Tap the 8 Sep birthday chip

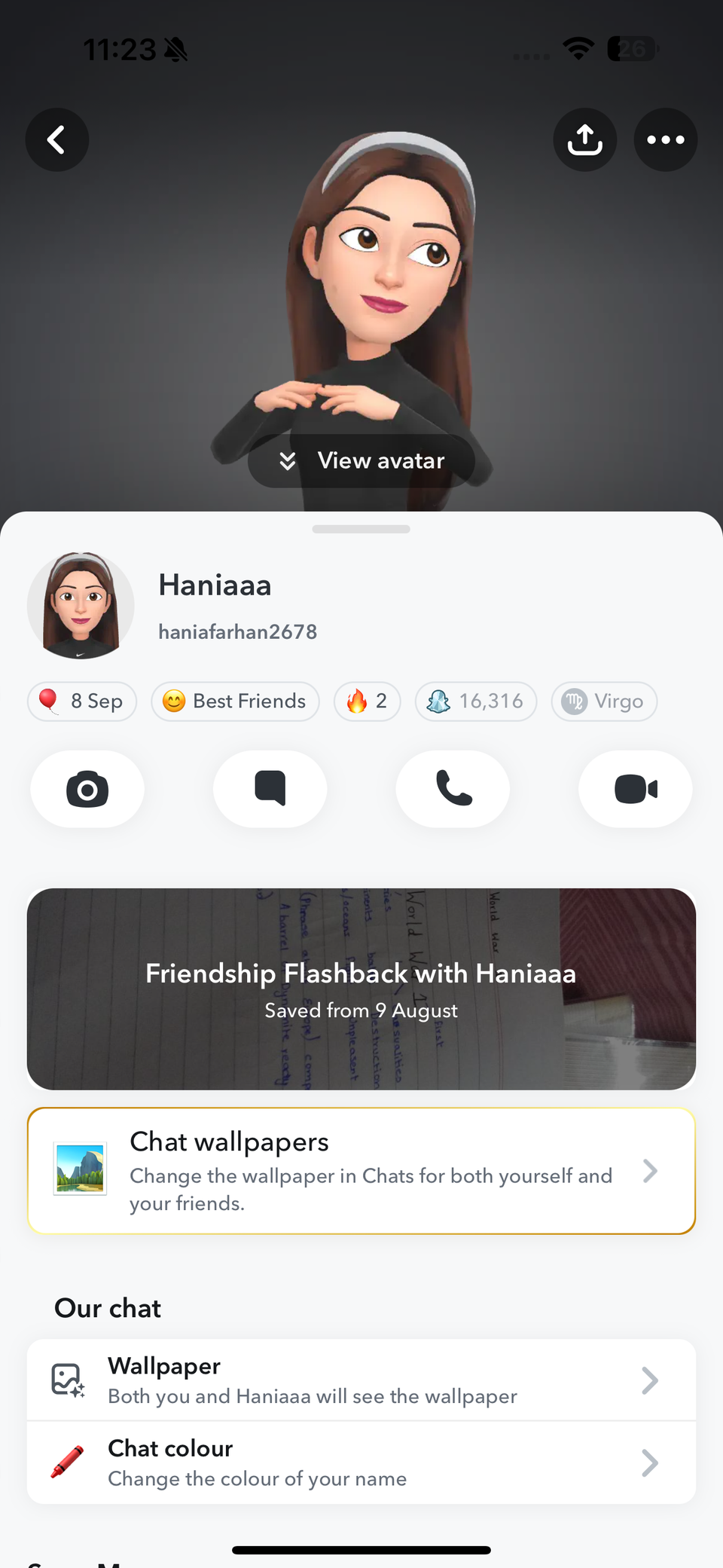point(82,701)
